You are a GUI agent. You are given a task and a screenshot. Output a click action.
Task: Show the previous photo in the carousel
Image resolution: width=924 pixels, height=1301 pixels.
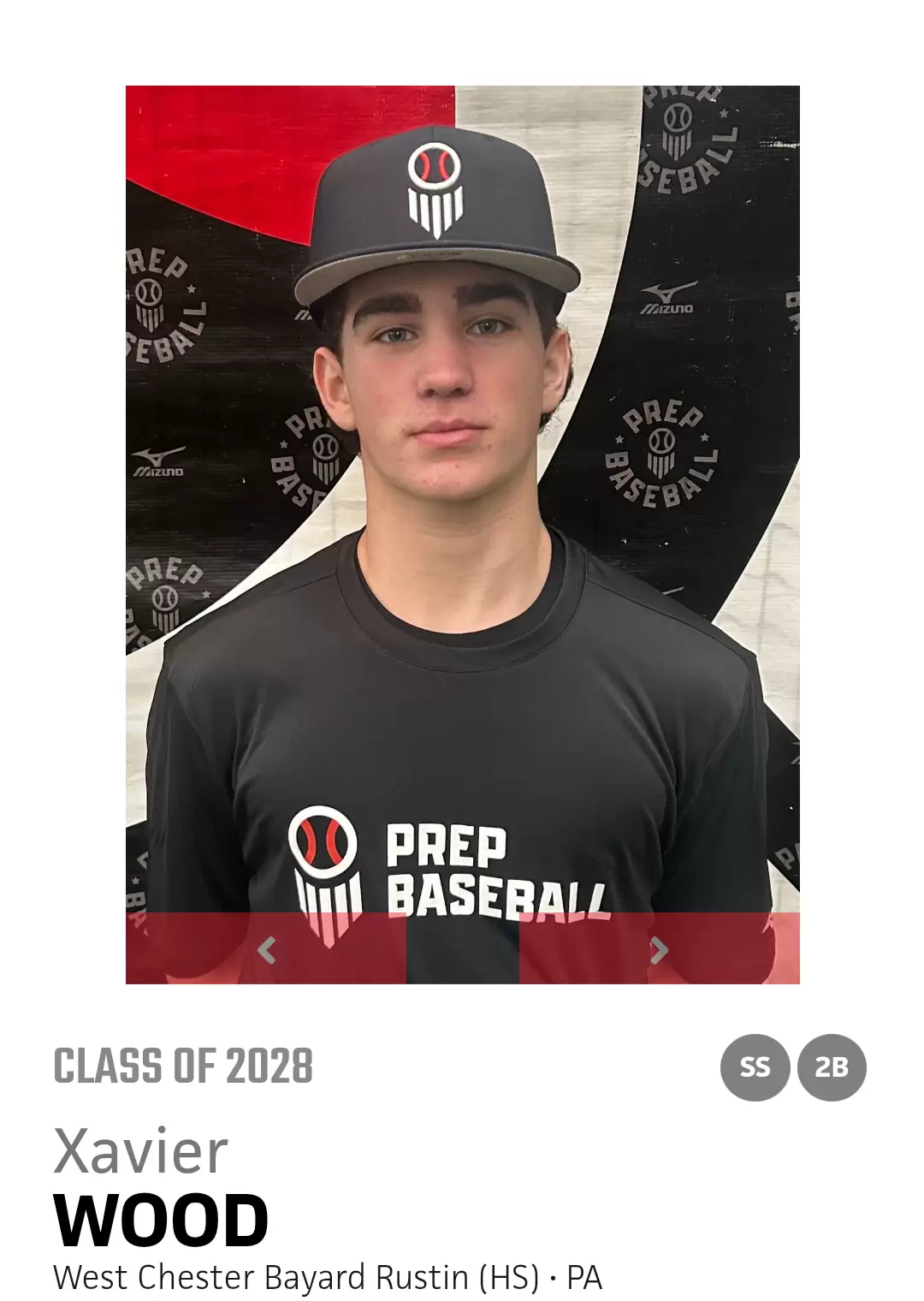(267, 949)
